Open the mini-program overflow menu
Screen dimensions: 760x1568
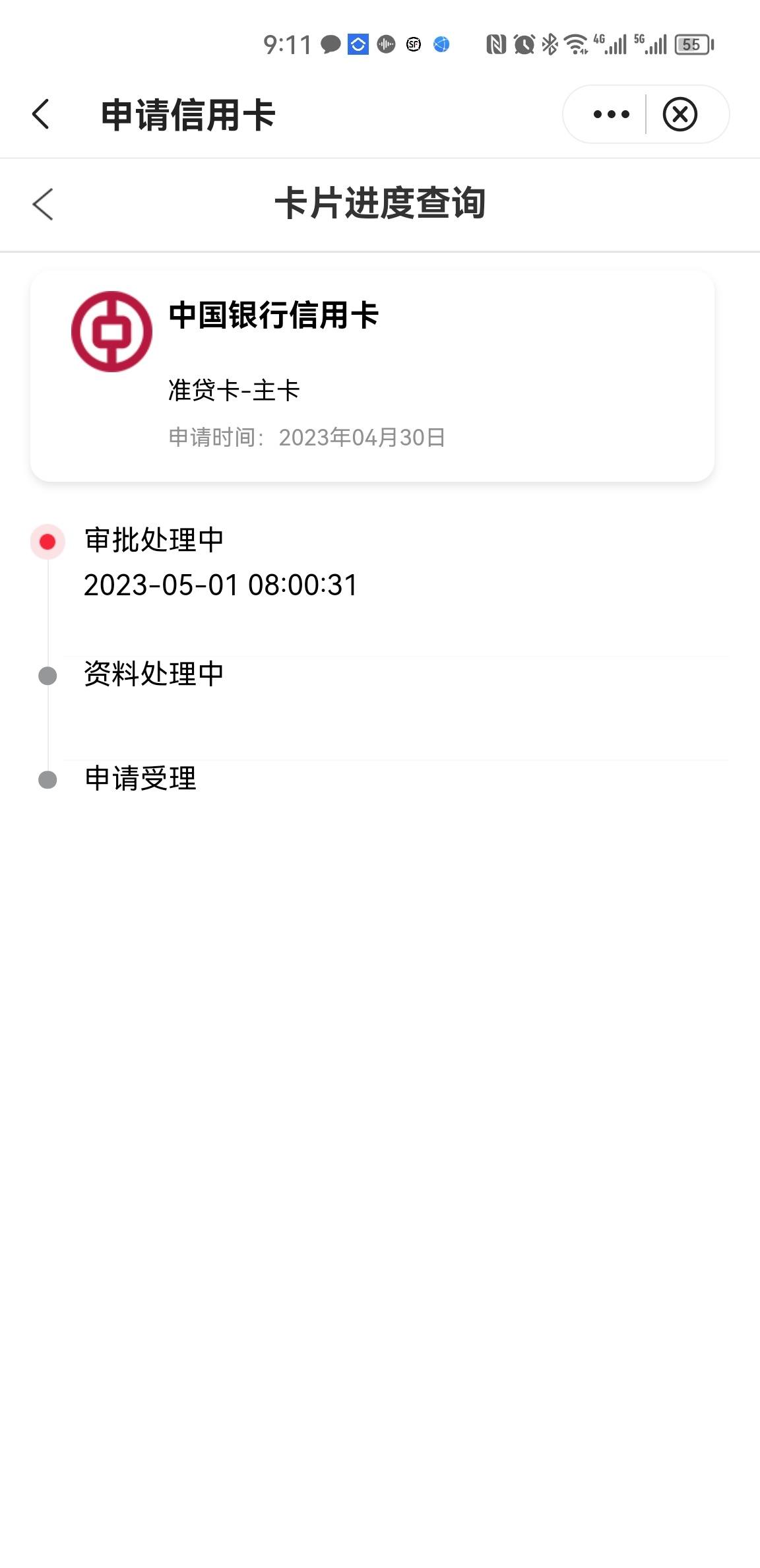pos(611,114)
